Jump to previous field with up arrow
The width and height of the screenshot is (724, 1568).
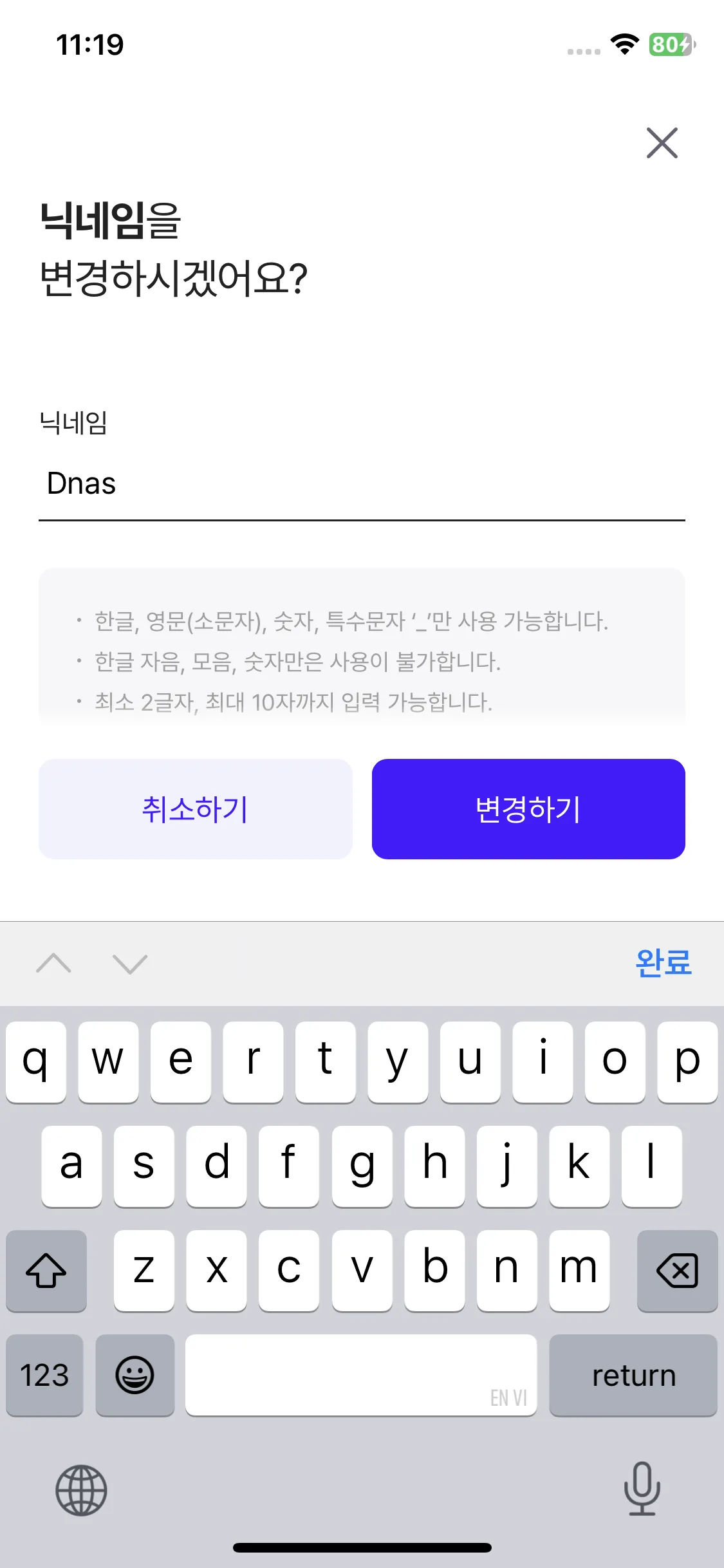point(54,964)
